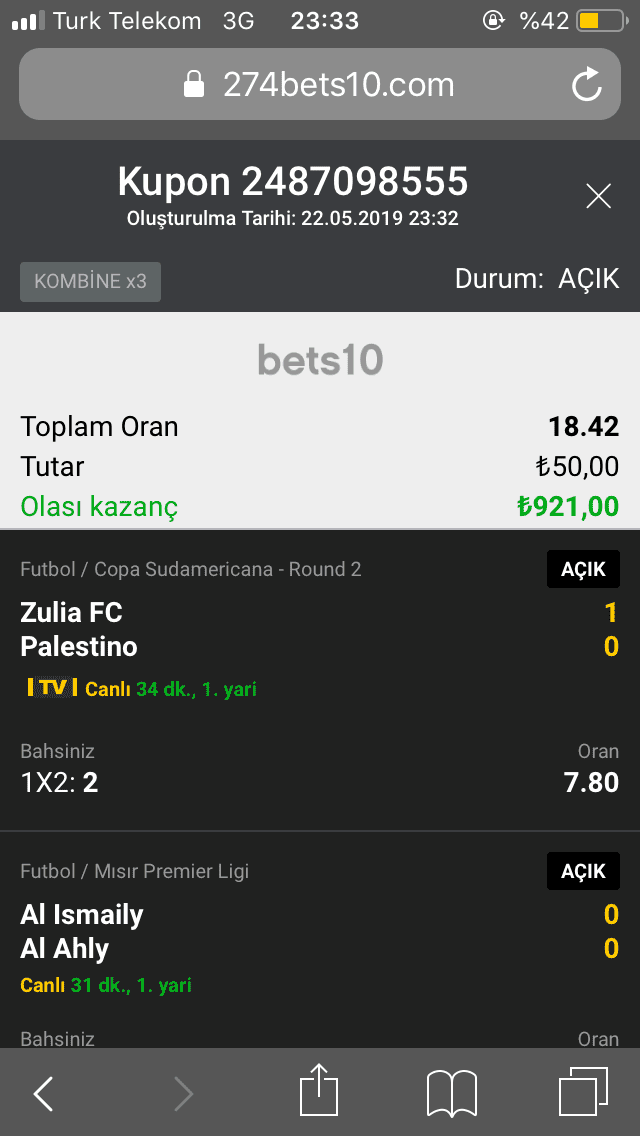Open the Al Ismaily vs Al Ahly match
The image size is (640, 1136).
pos(82,931)
